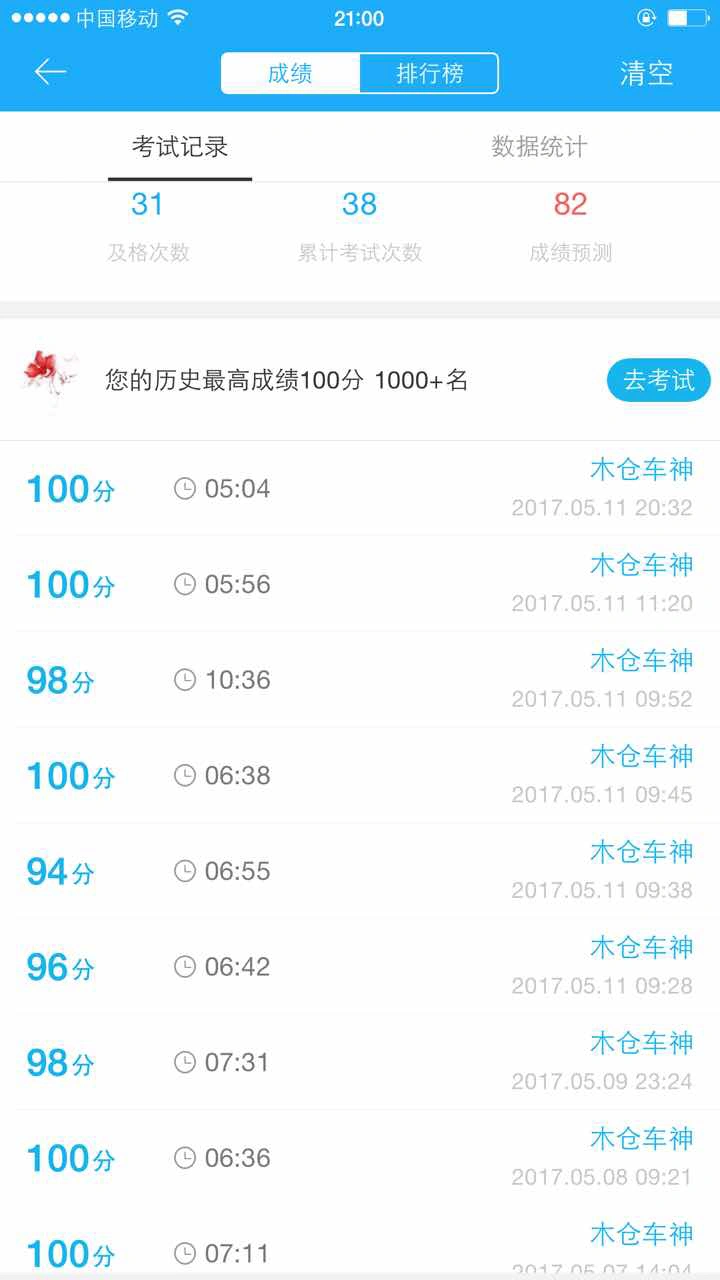Open the 96分 exam record
The image size is (720, 1280).
[360, 966]
